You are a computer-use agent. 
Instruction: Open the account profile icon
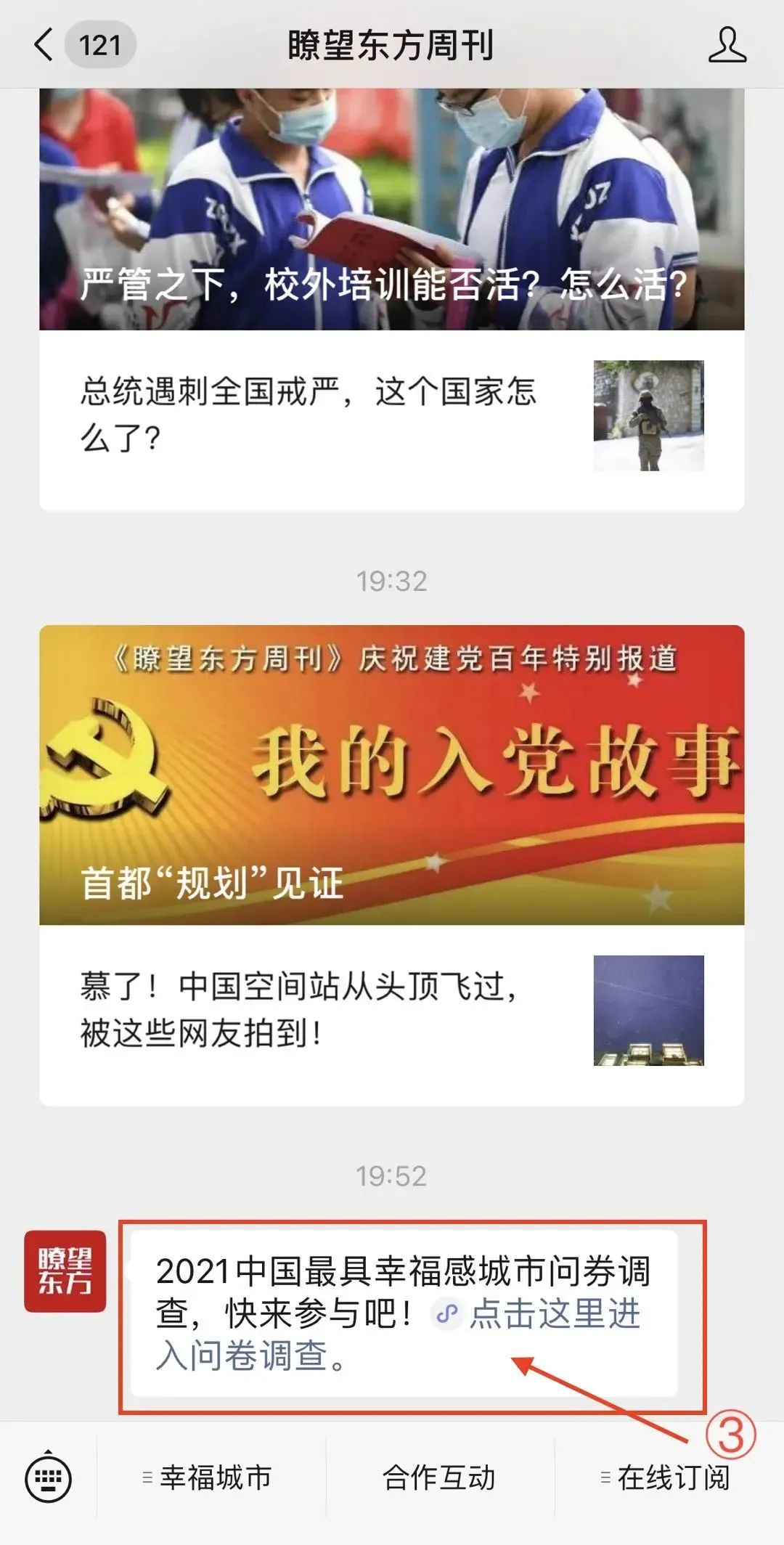point(727,45)
